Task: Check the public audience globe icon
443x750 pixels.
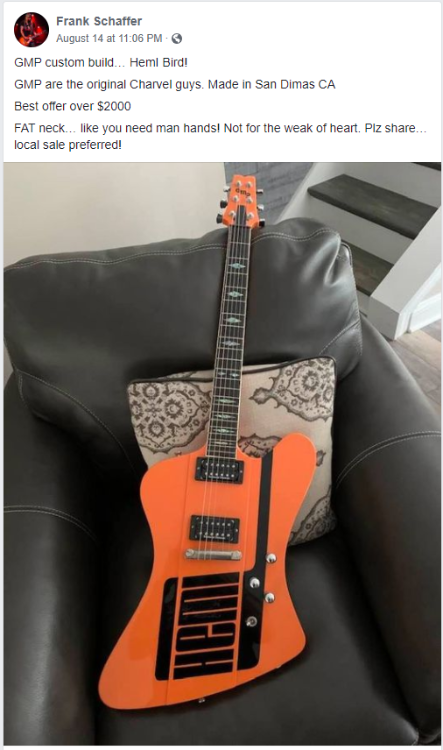Action: [177, 39]
